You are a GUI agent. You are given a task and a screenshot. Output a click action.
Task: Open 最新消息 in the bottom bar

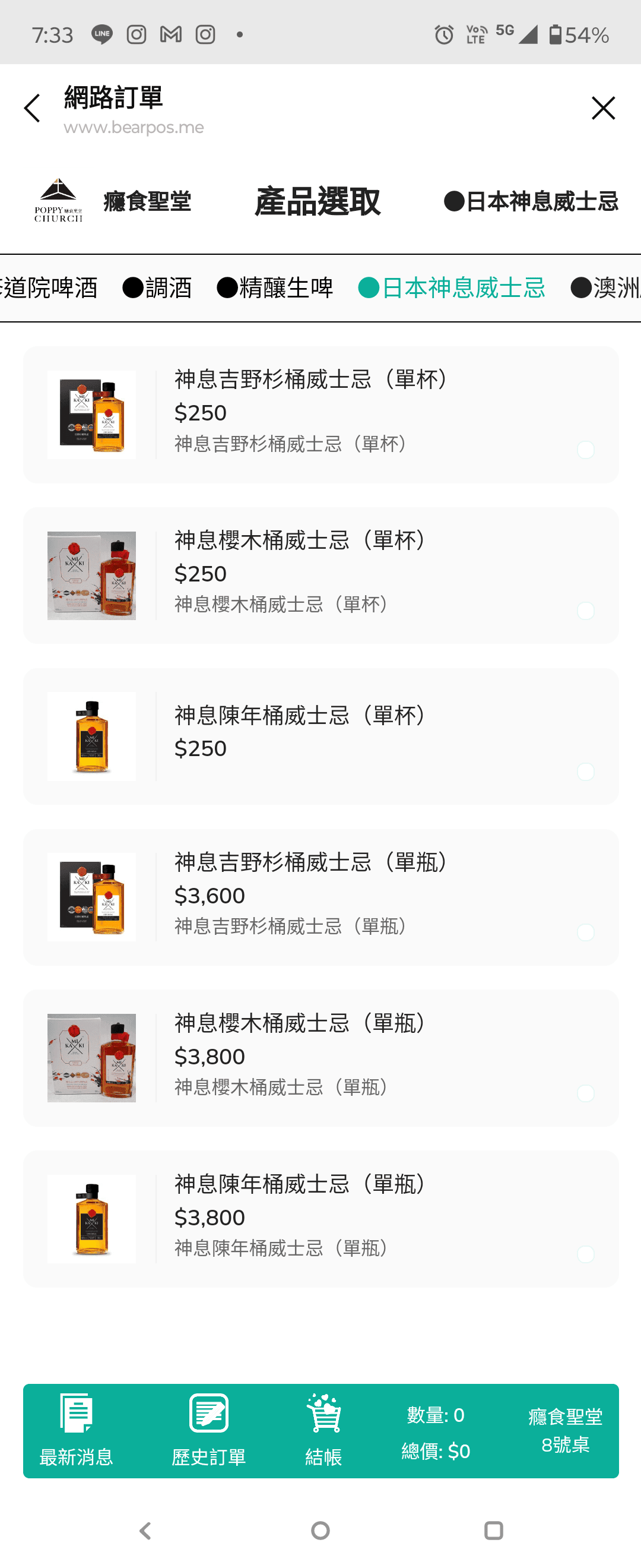click(76, 1430)
